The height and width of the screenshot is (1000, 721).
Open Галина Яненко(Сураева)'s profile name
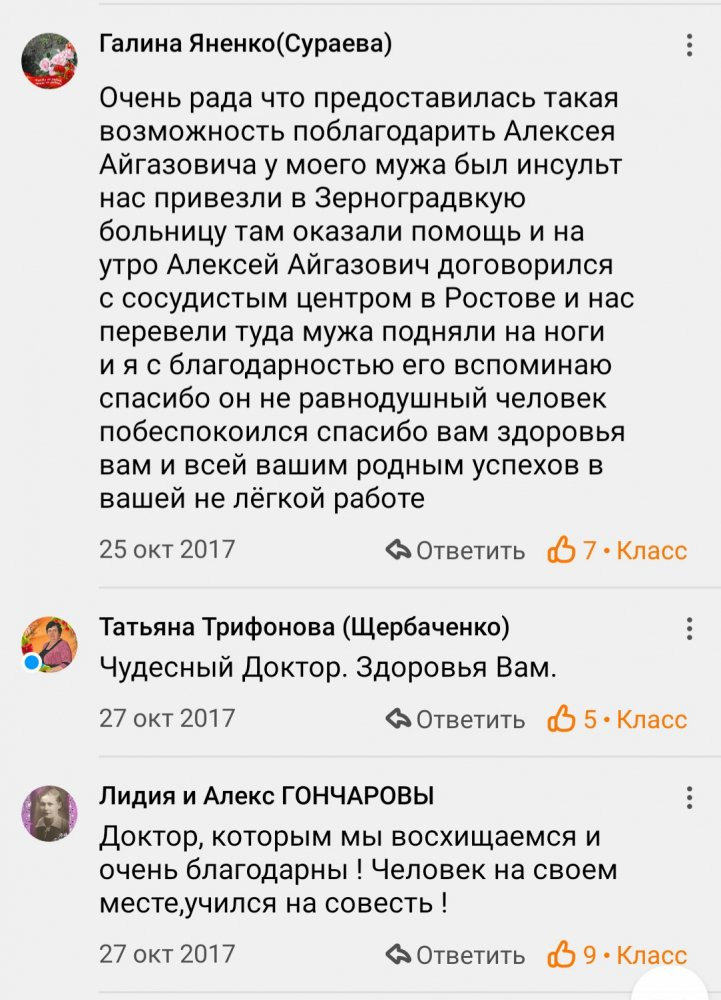[246, 44]
